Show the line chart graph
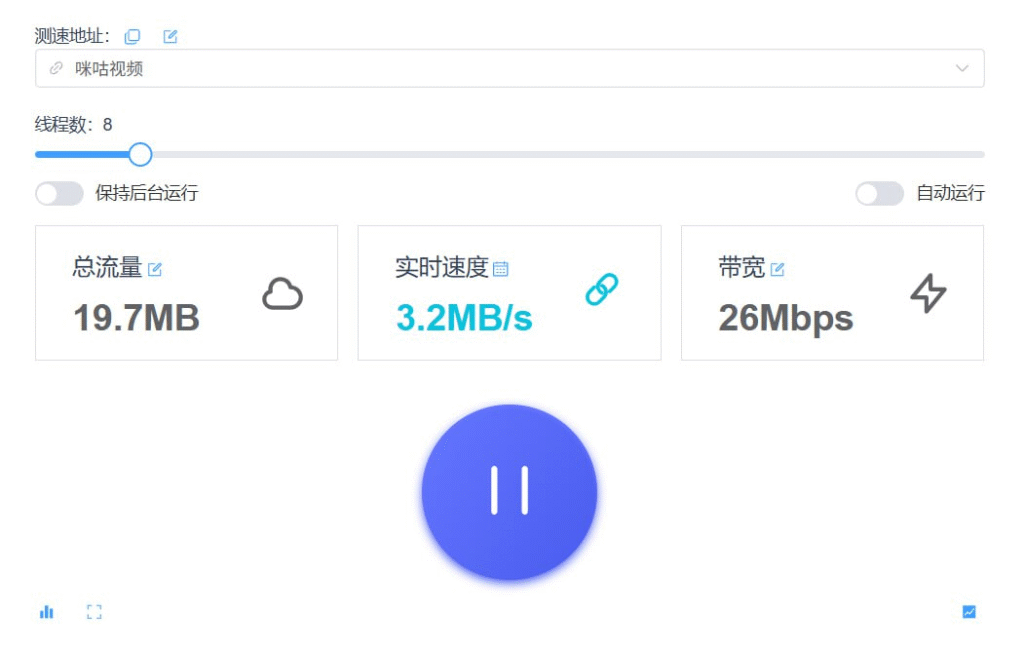The width and height of the screenshot is (1024, 655). 968,612
